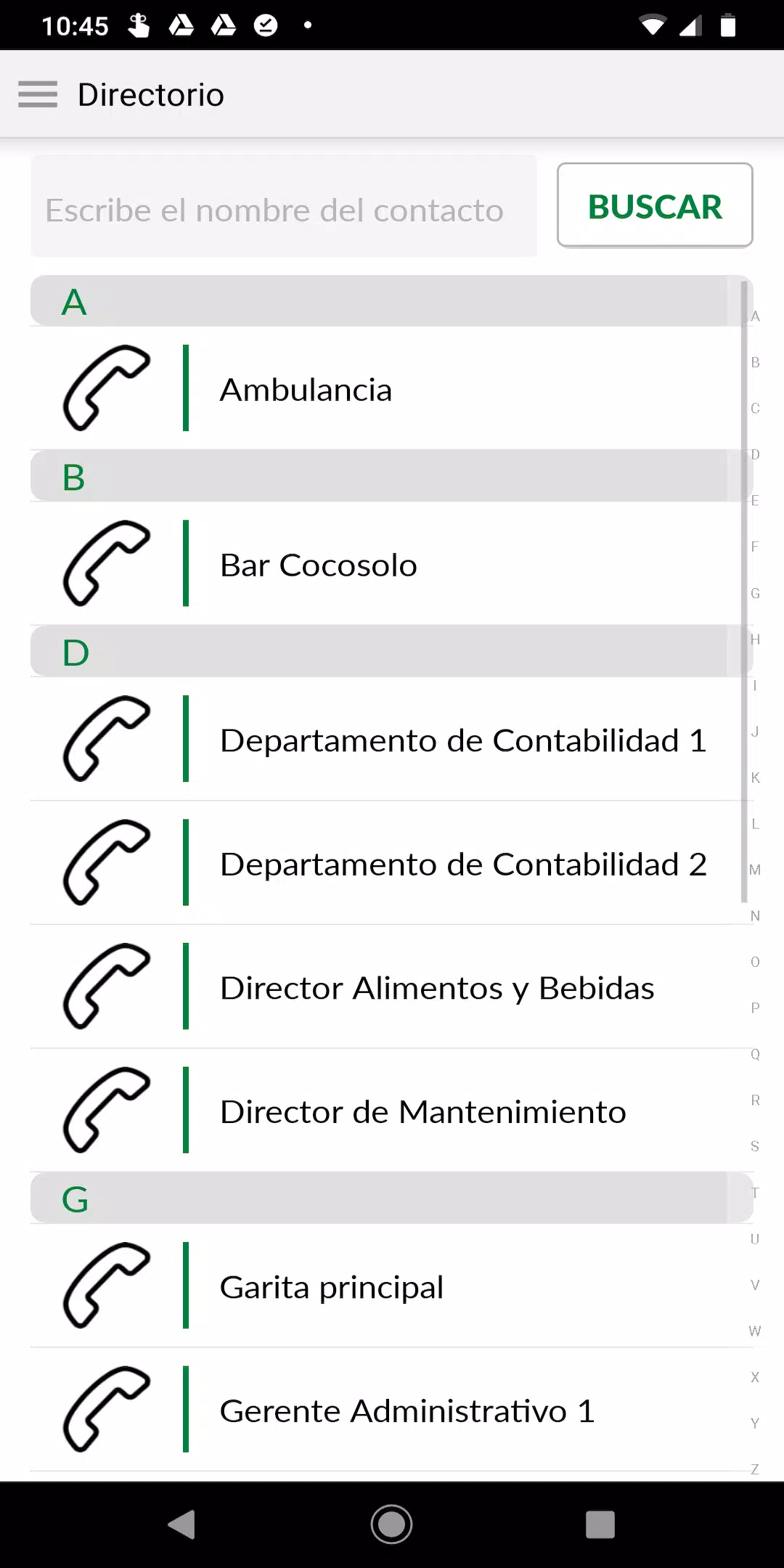Screen dimensions: 784x1568
Task: Jump to letter M in index
Action: coord(755,870)
